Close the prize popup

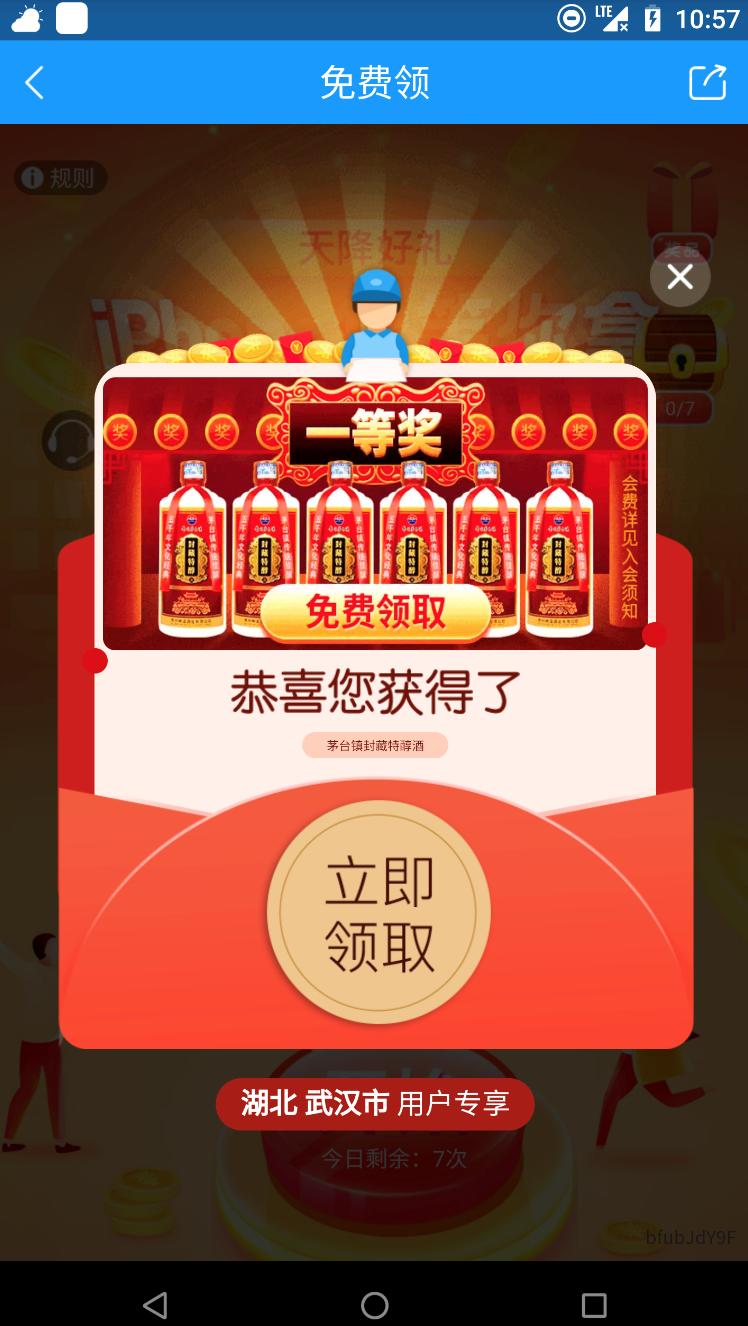pyautogui.click(x=680, y=277)
